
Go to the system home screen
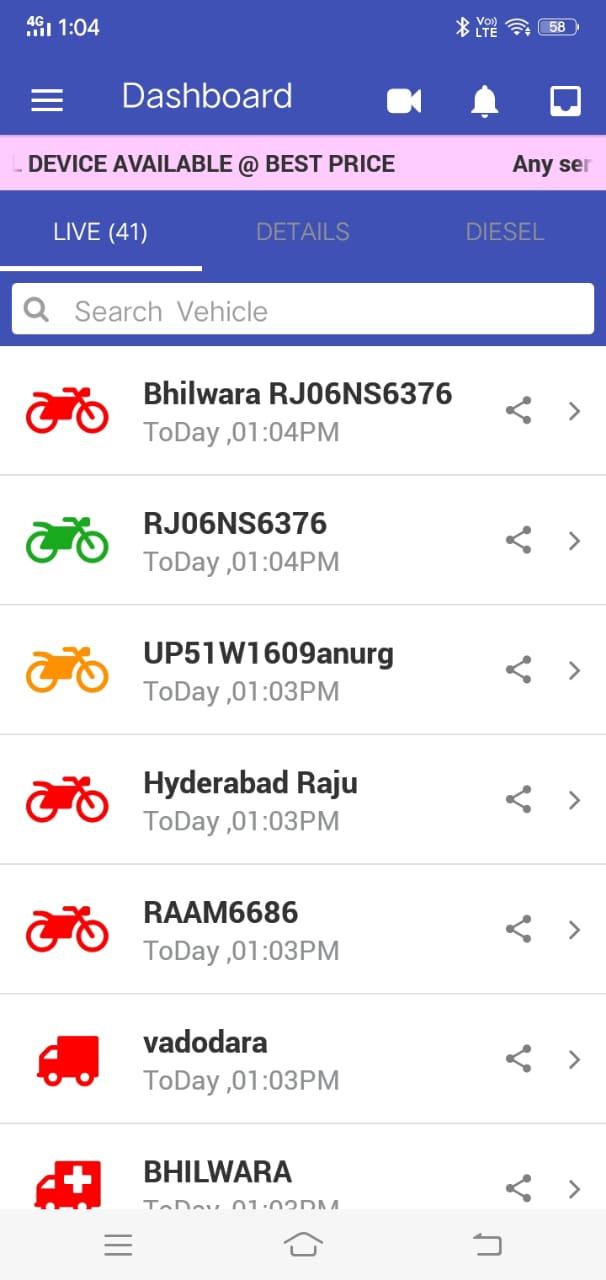click(303, 1244)
